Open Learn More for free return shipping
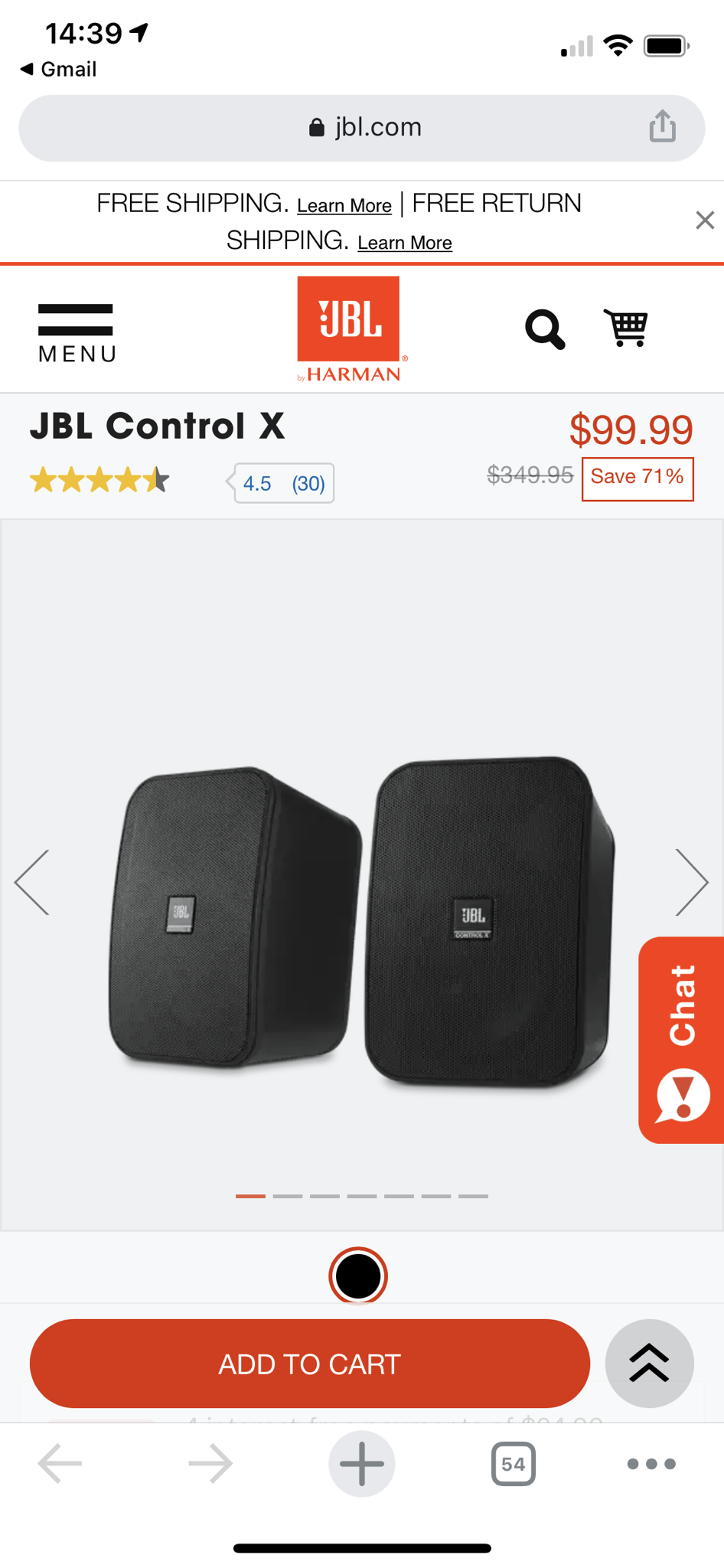This screenshot has height=1568, width=724. (404, 243)
